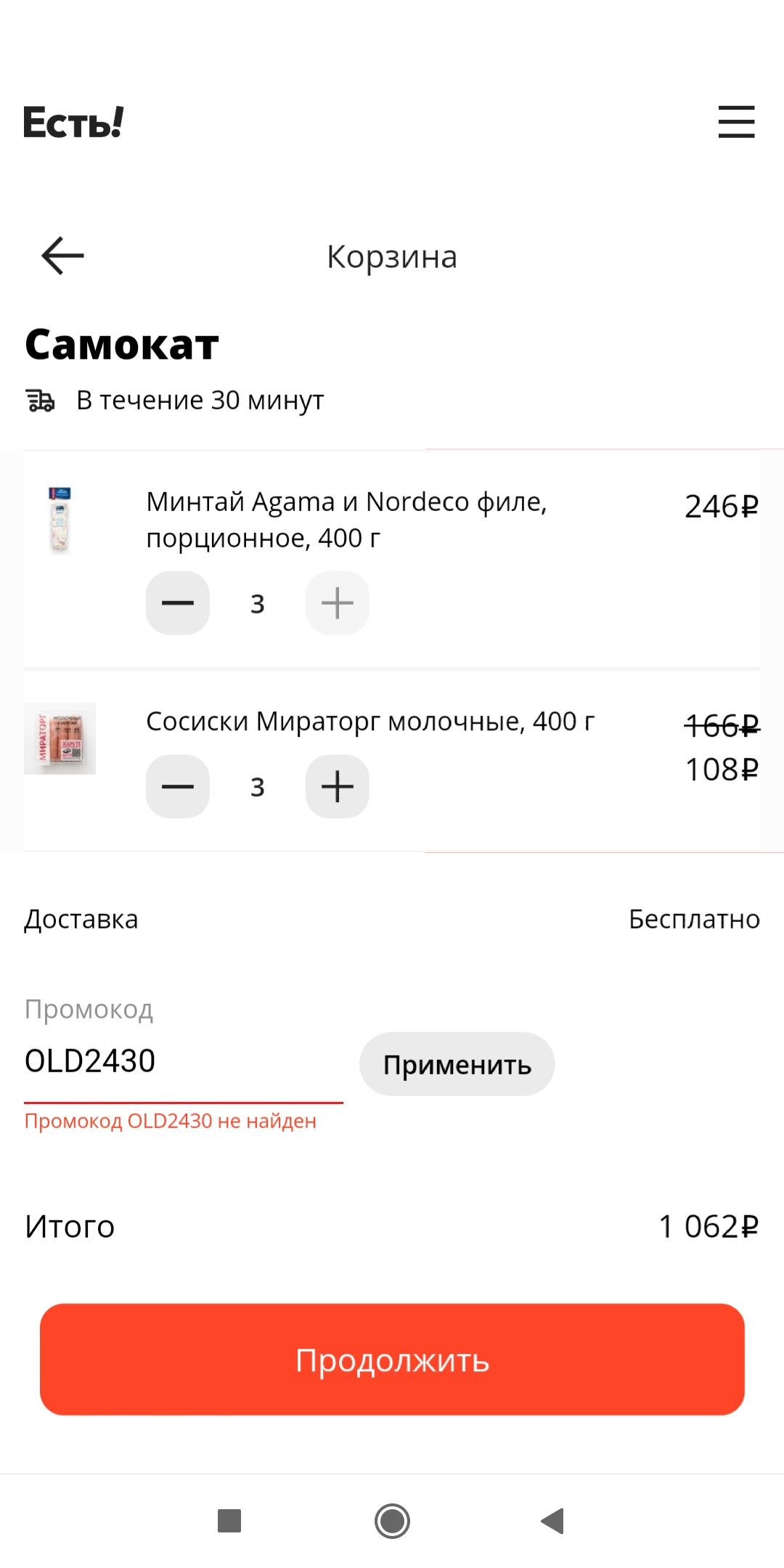The height and width of the screenshot is (1568, 784).
Task: Tap the system home button
Action: click(x=392, y=1521)
